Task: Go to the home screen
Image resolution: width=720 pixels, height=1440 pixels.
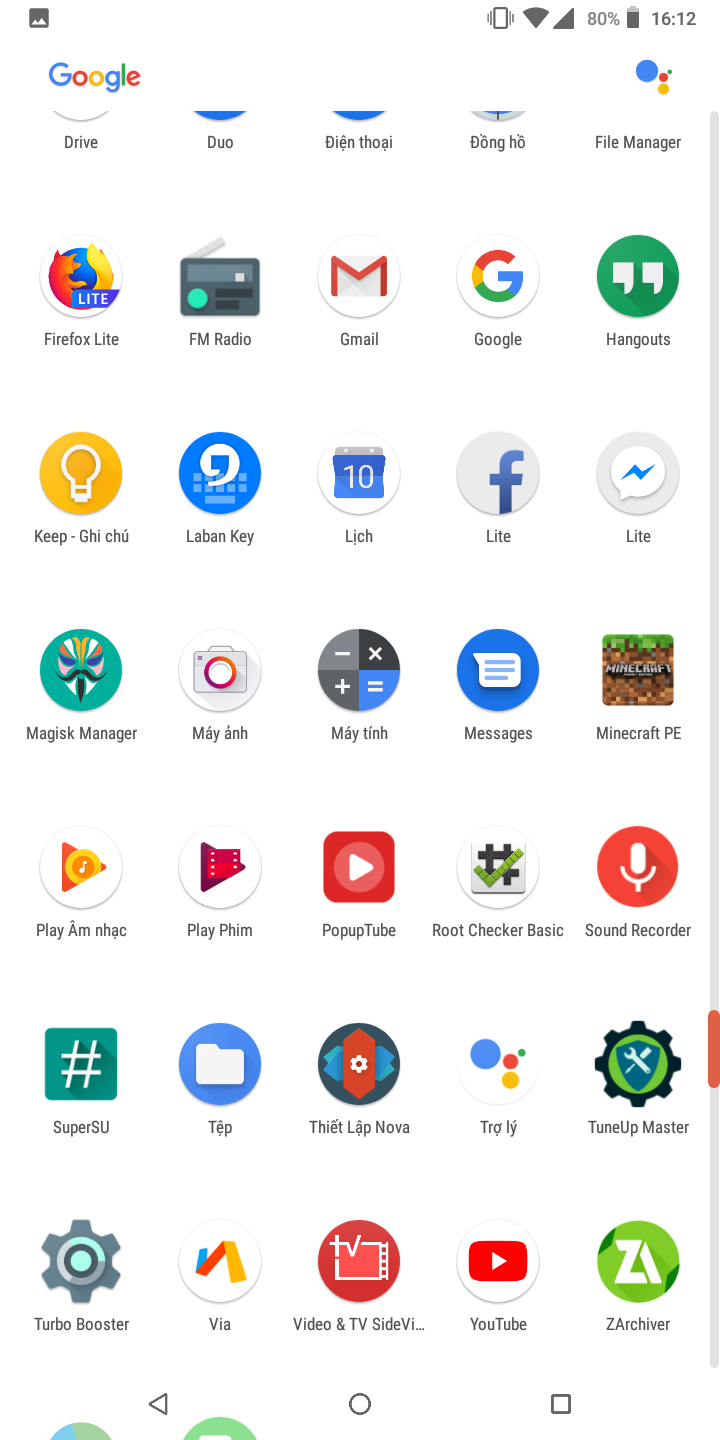Action: pyautogui.click(x=360, y=1404)
